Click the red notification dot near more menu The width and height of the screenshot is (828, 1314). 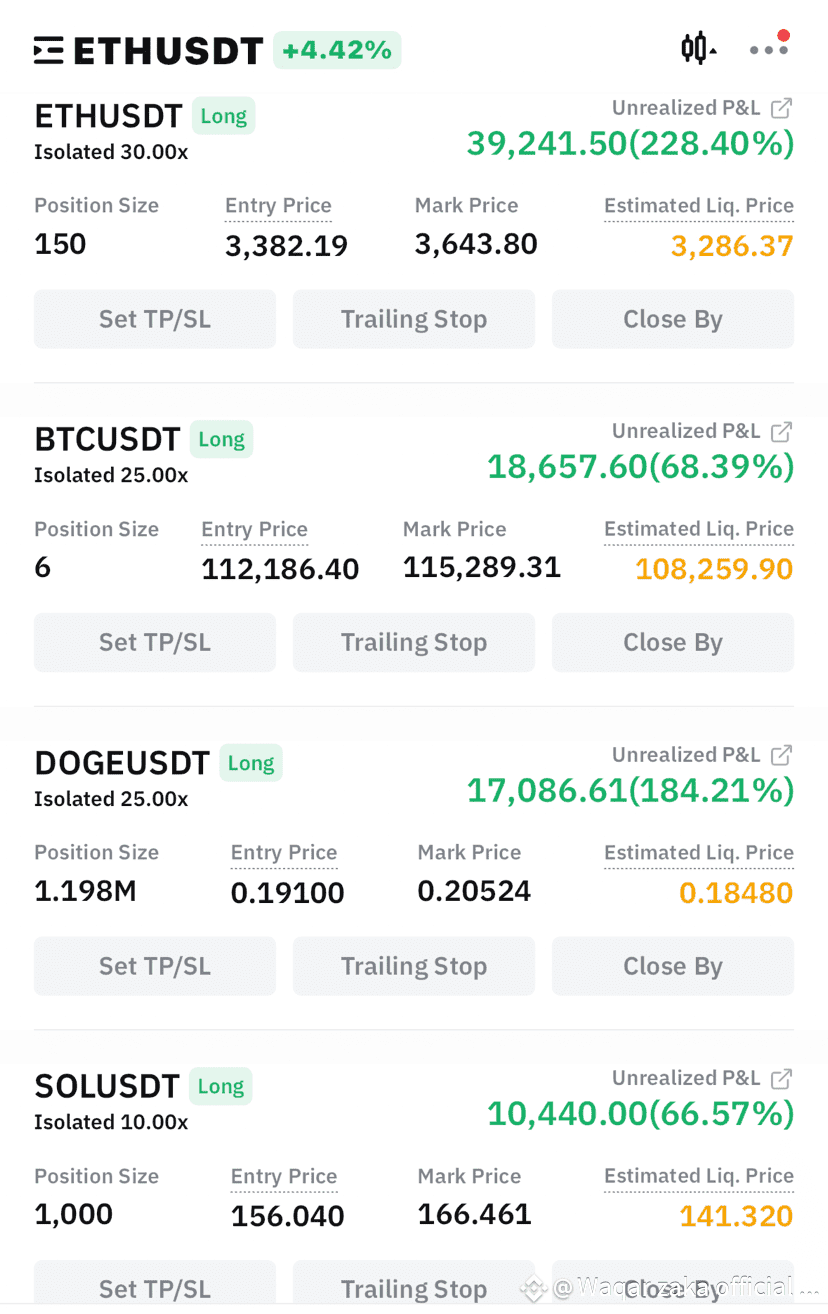[783, 33]
